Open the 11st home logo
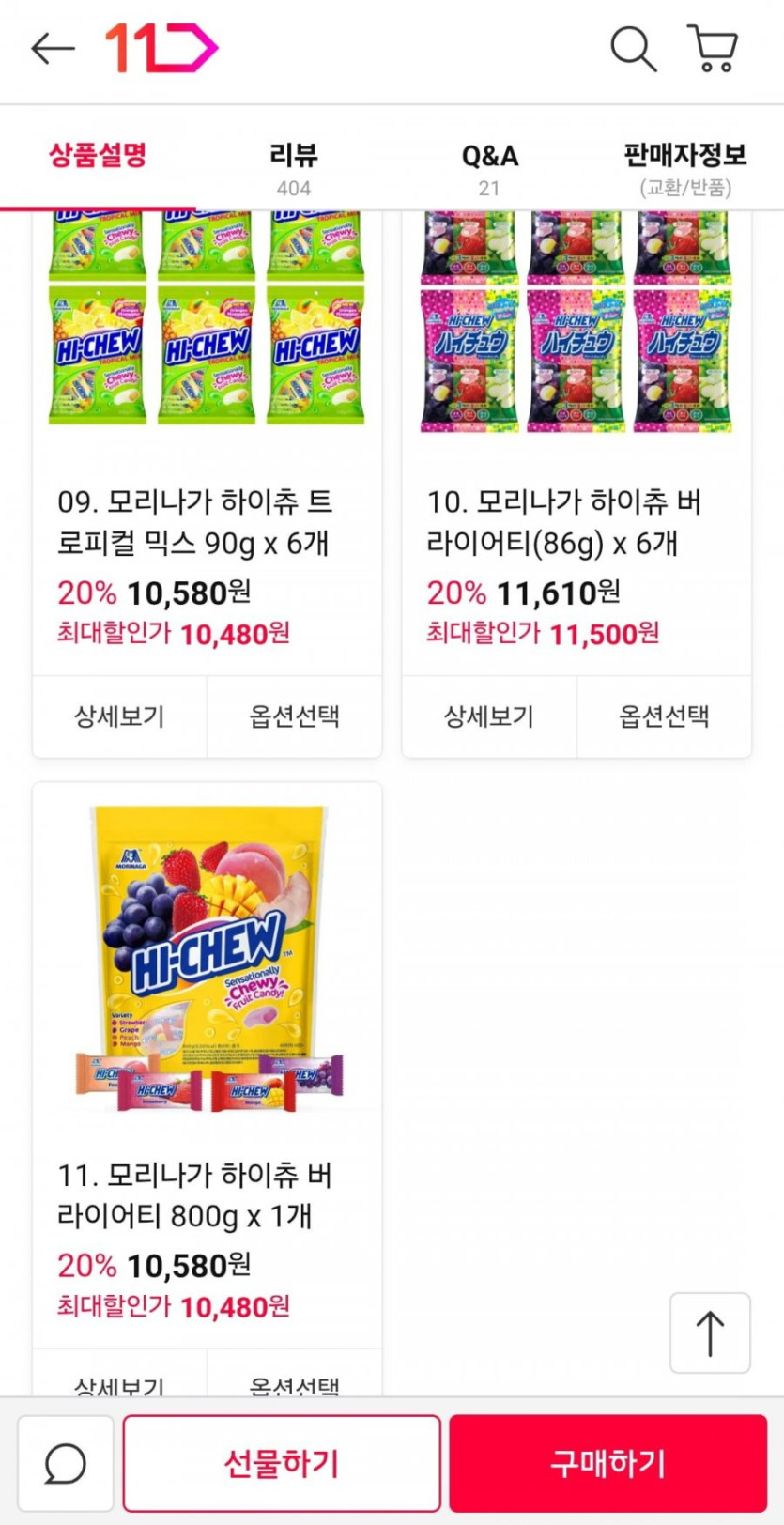The width and height of the screenshot is (784, 1525). [x=161, y=49]
